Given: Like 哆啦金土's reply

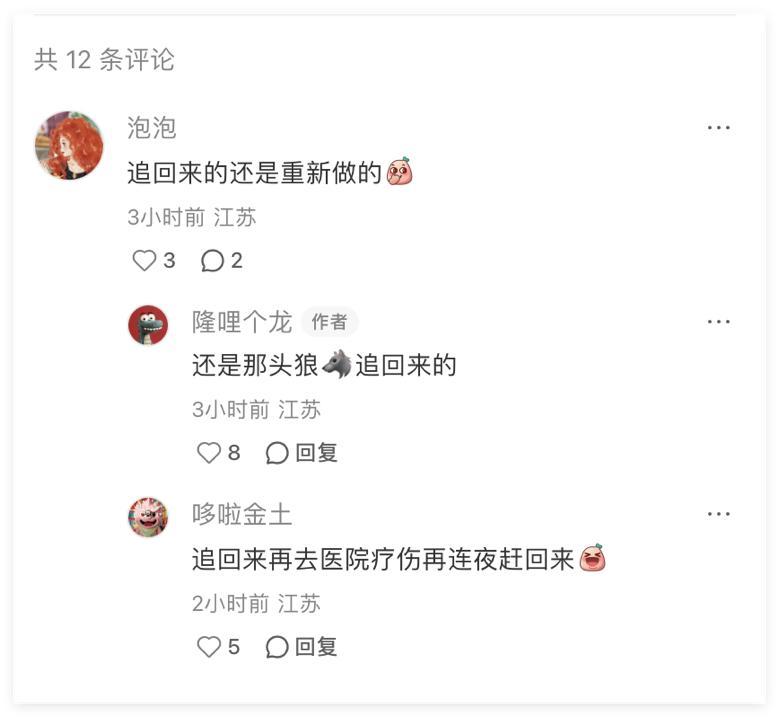Looking at the screenshot, I should [209, 647].
